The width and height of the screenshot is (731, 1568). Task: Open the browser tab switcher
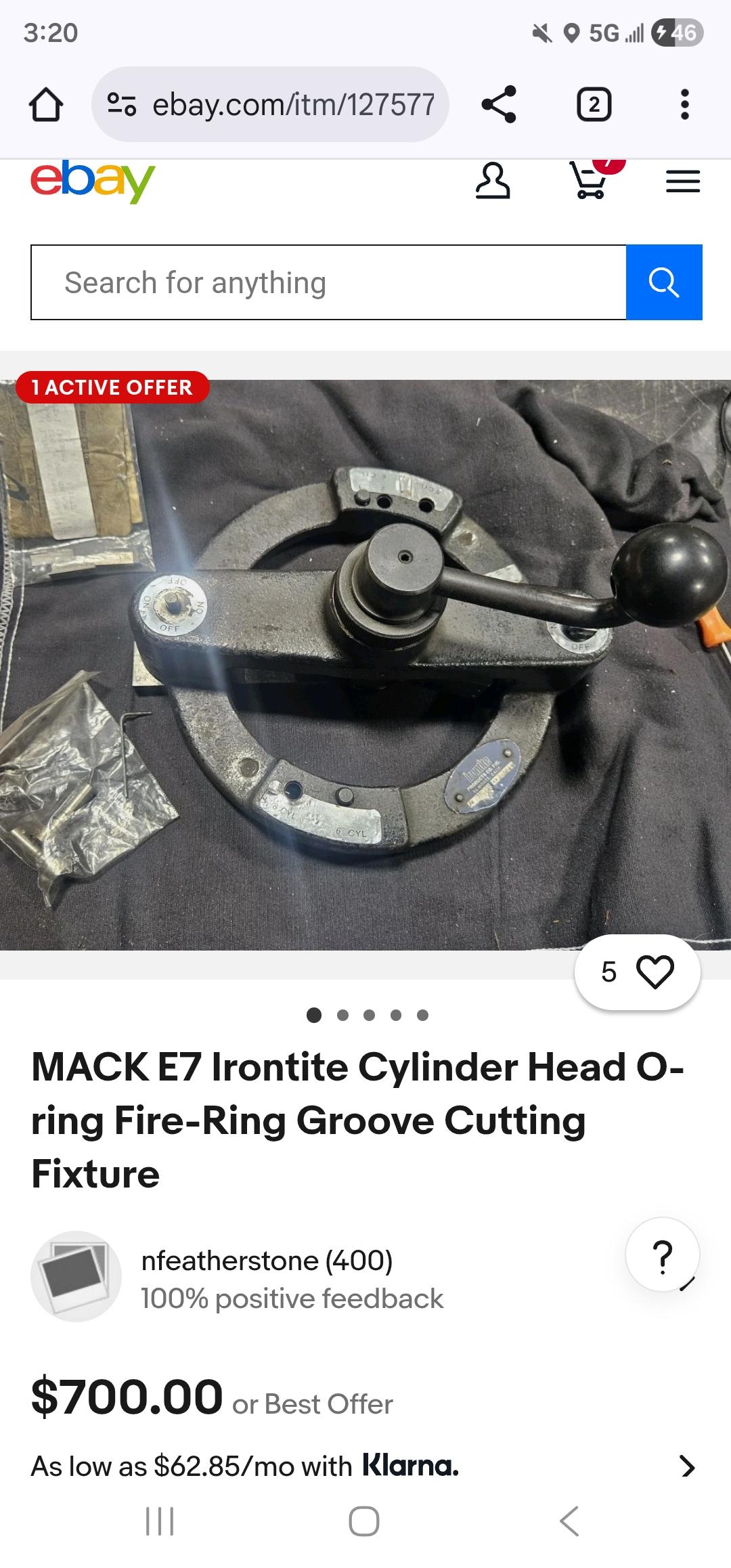pyautogui.click(x=594, y=105)
